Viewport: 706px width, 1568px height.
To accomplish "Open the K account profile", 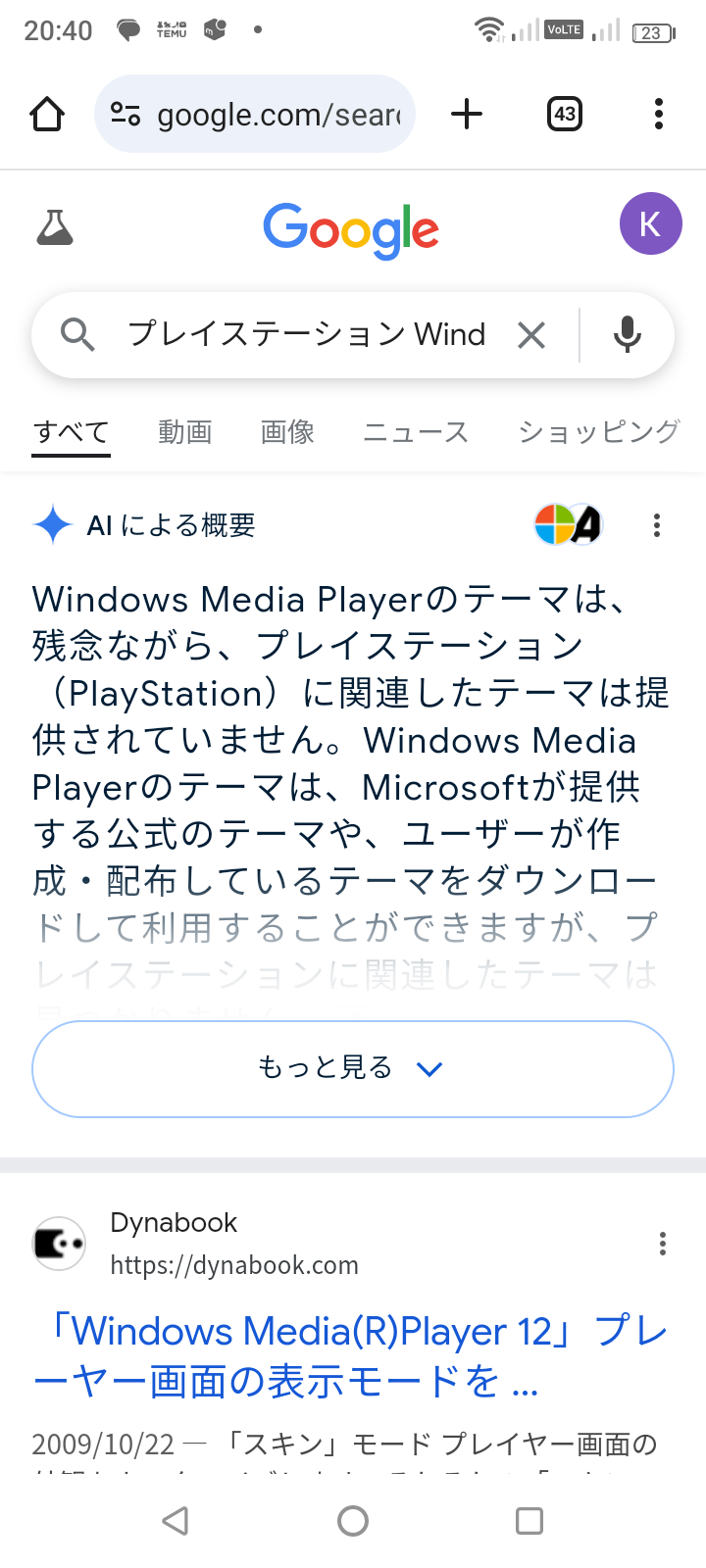I will point(650,224).
